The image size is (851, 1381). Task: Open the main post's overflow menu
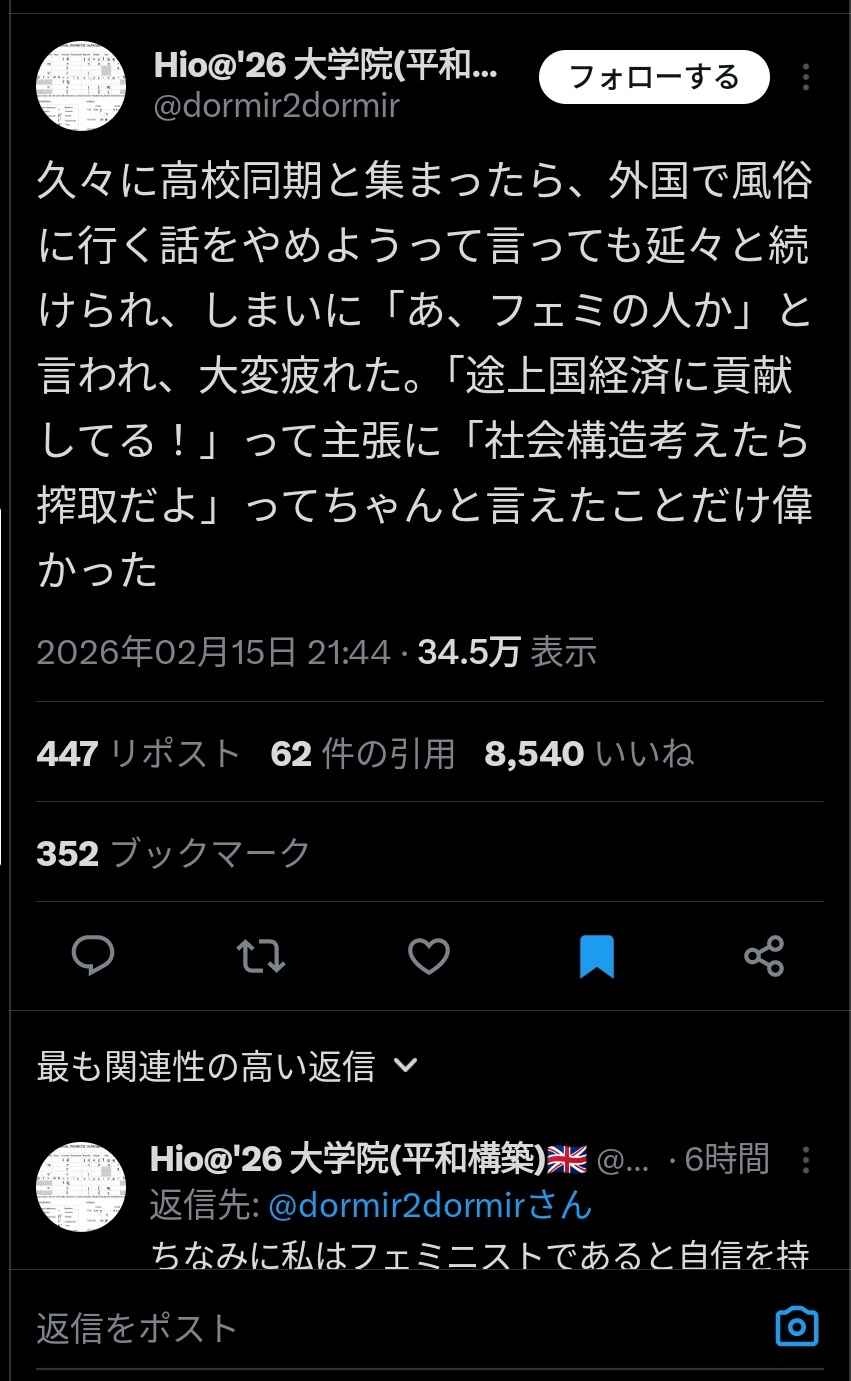point(806,78)
